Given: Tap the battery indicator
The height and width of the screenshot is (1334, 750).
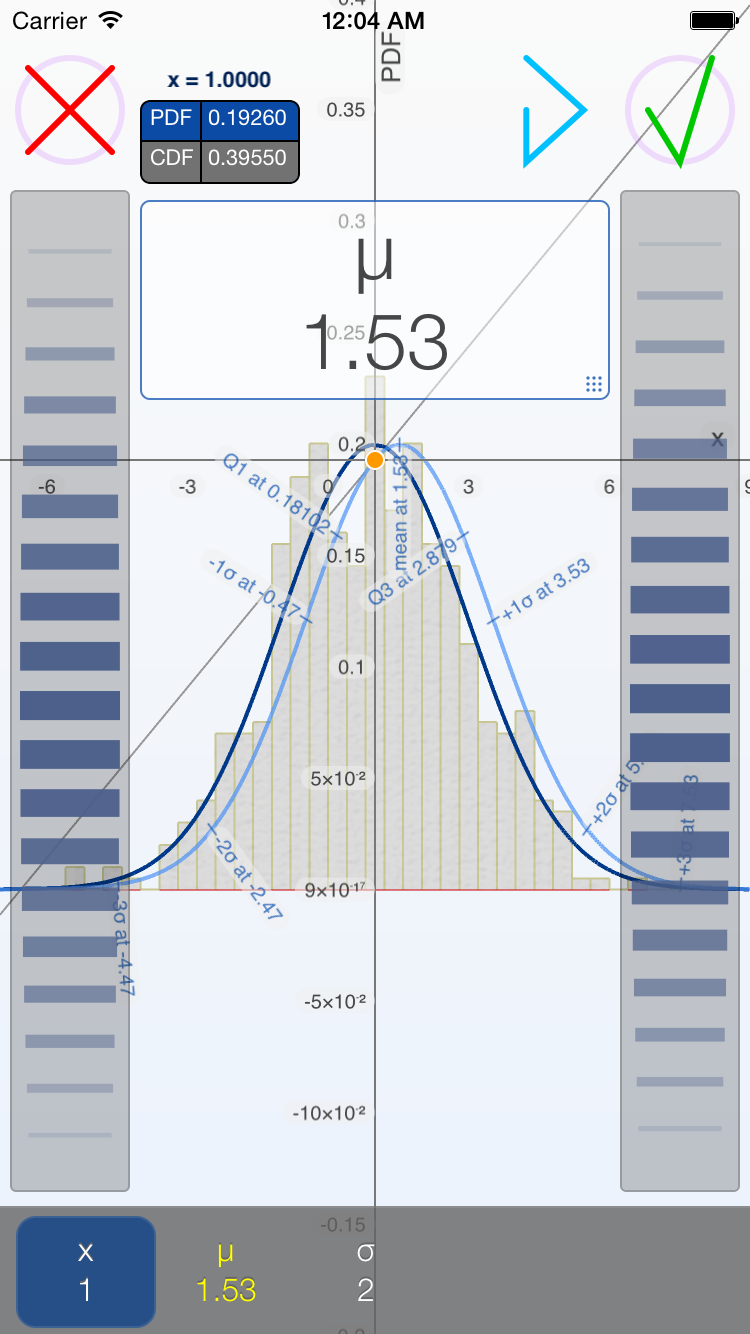Looking at the screenshot, I should point(712,18).
